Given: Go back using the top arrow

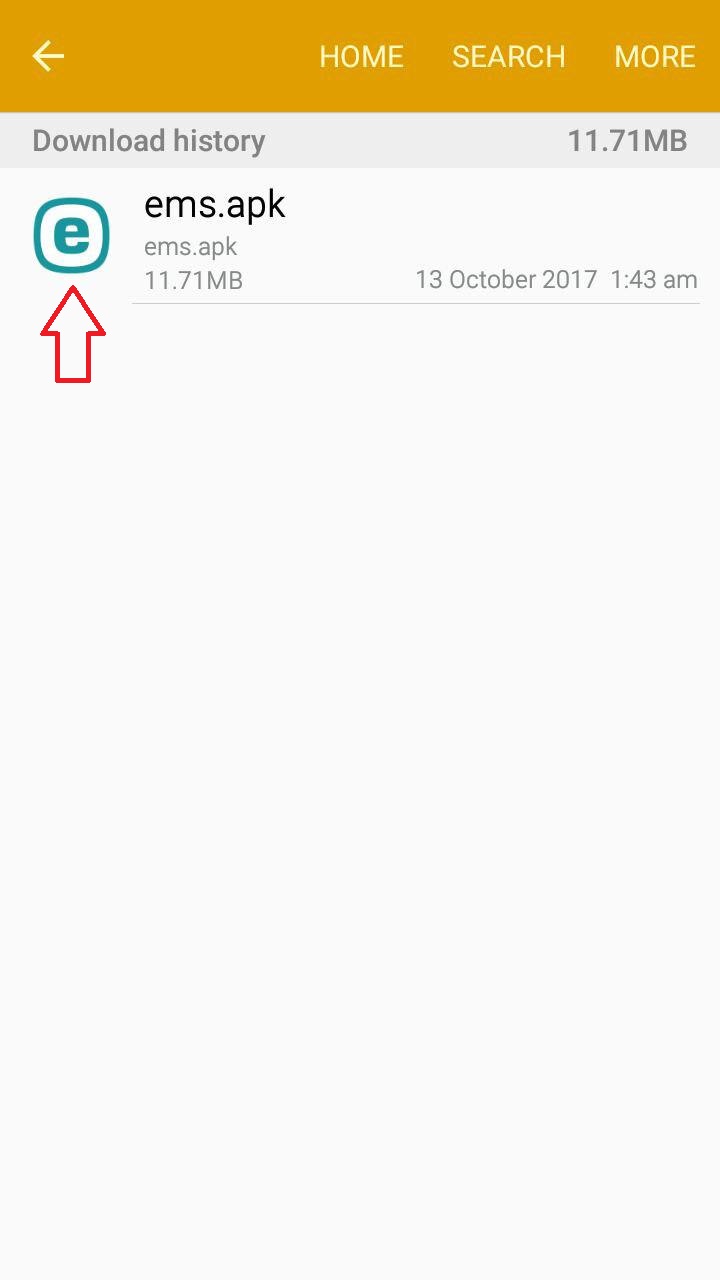Looking at the screenshot, I should point(48,56).
